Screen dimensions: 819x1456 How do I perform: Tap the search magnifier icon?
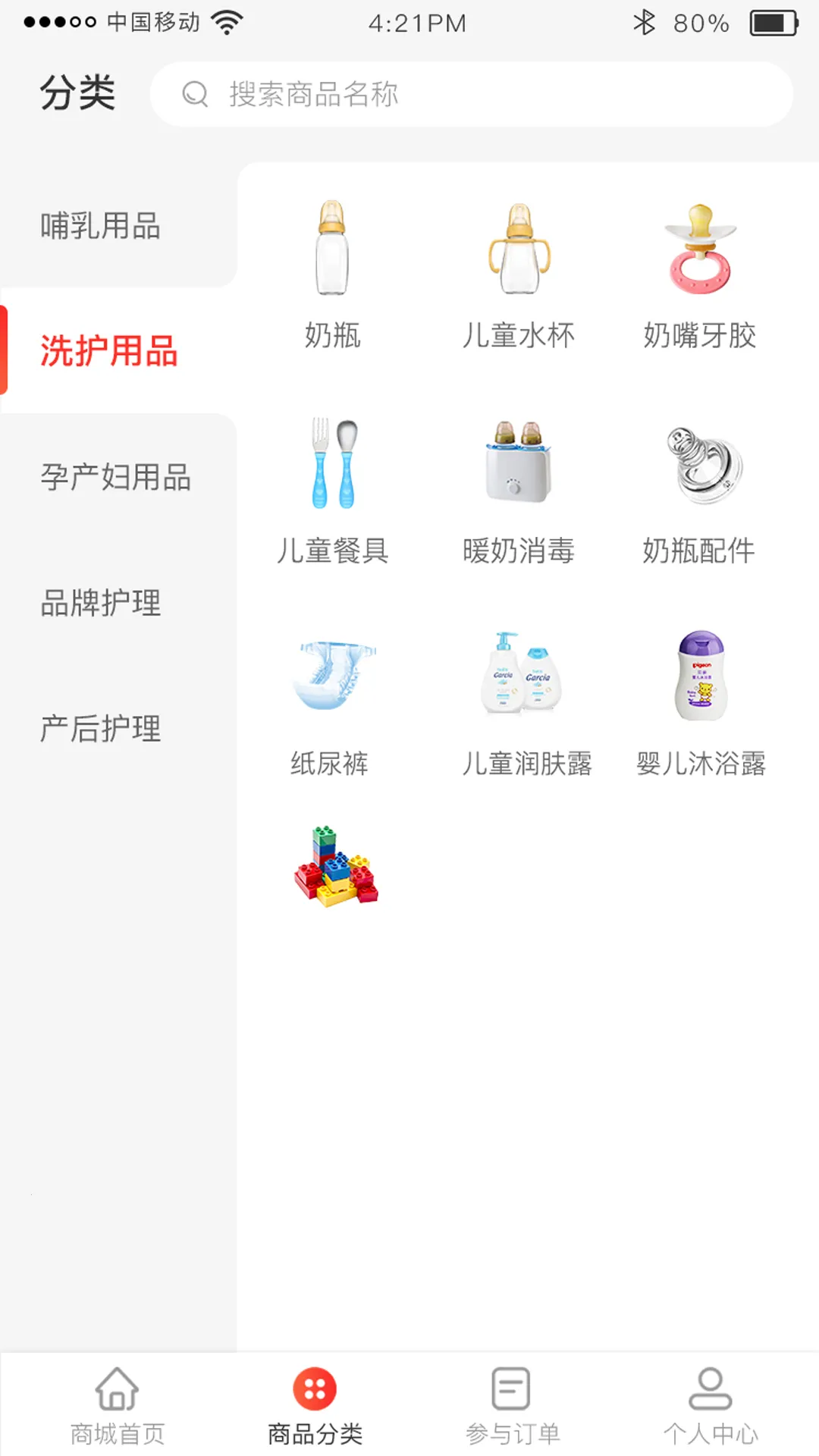pos(196,93)
